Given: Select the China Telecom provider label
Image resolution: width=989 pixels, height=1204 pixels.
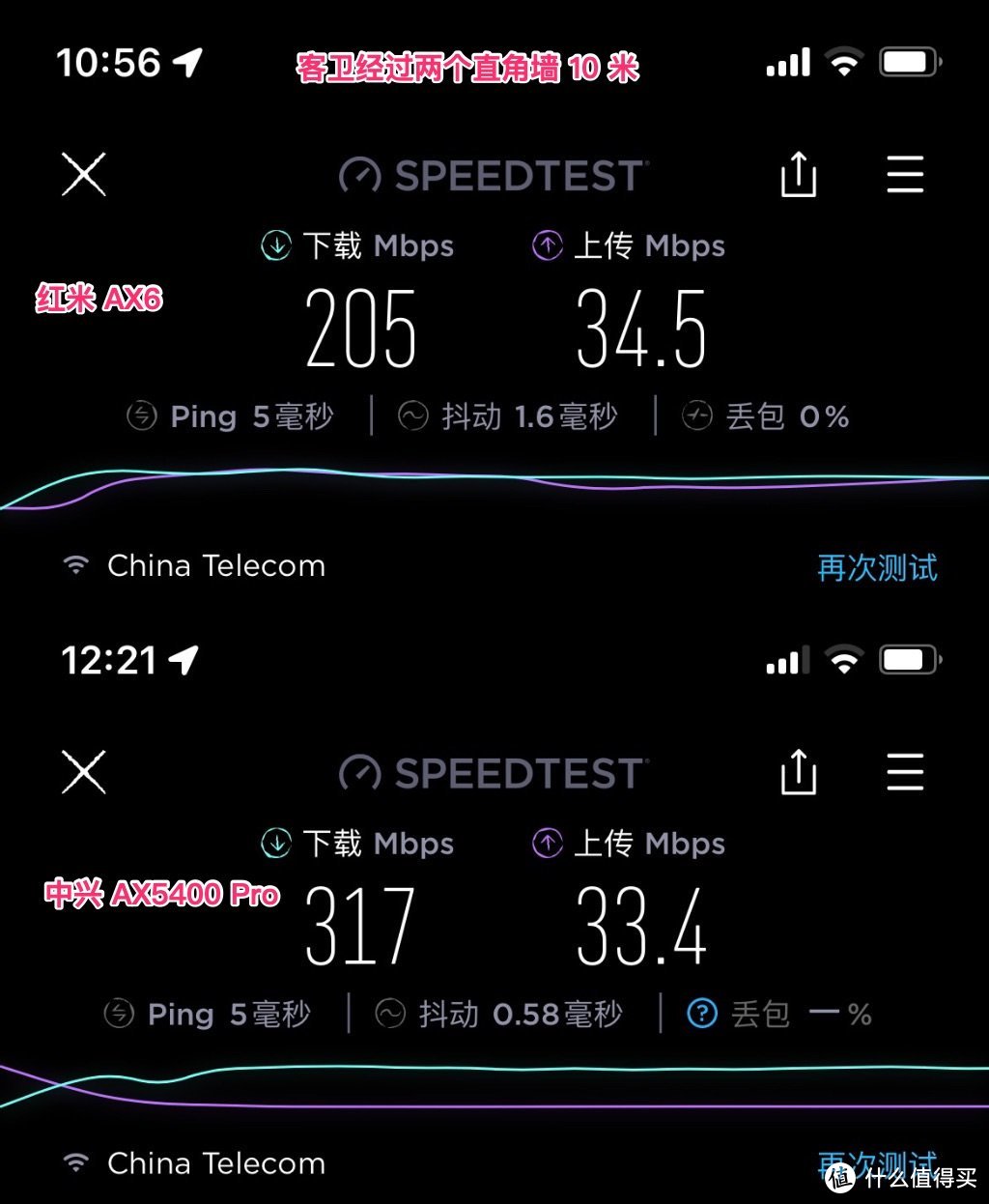Looking at the screenshot, I should (x=215, y=565).
